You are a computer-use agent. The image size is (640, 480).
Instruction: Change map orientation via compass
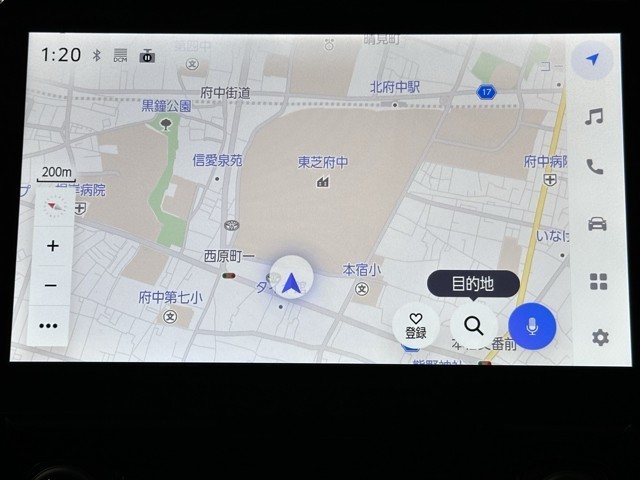point(54,205)
